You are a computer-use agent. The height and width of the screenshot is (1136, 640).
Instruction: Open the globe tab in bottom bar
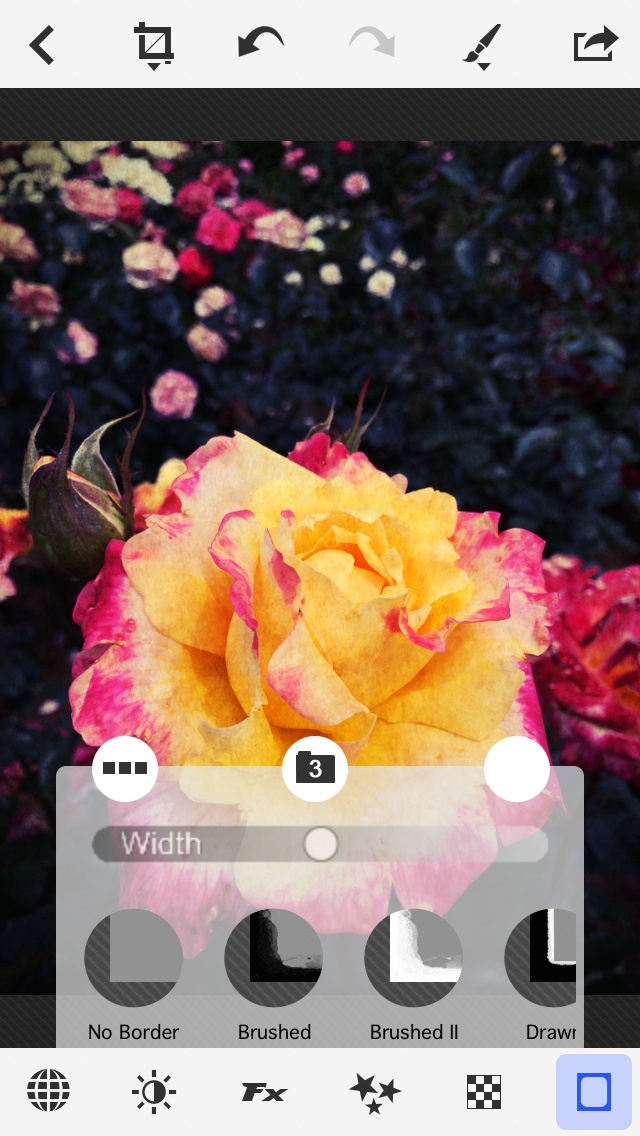coord(48,1091)
